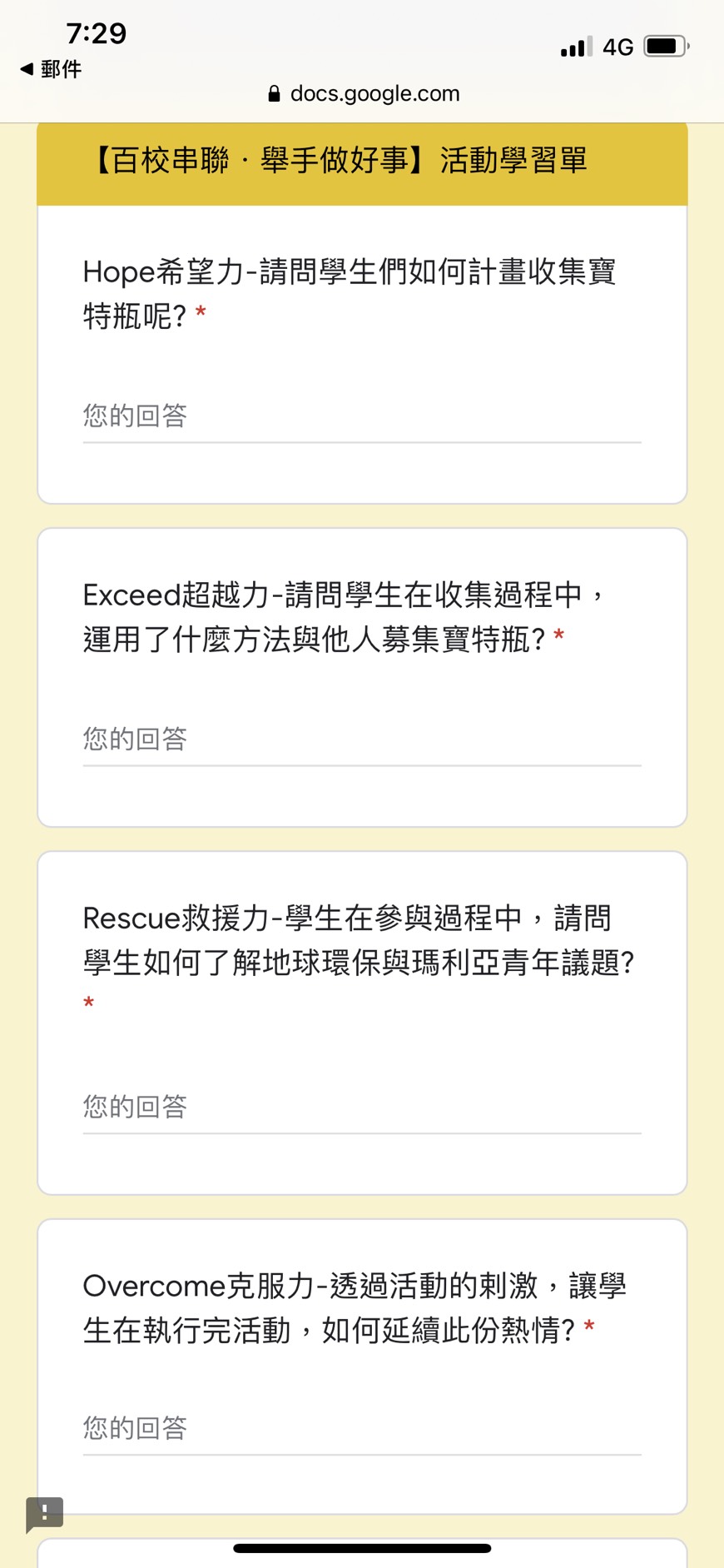Screen dimensions: 724x1568
Task: Open the report problem feedback icon
Action: point(45,1514)
